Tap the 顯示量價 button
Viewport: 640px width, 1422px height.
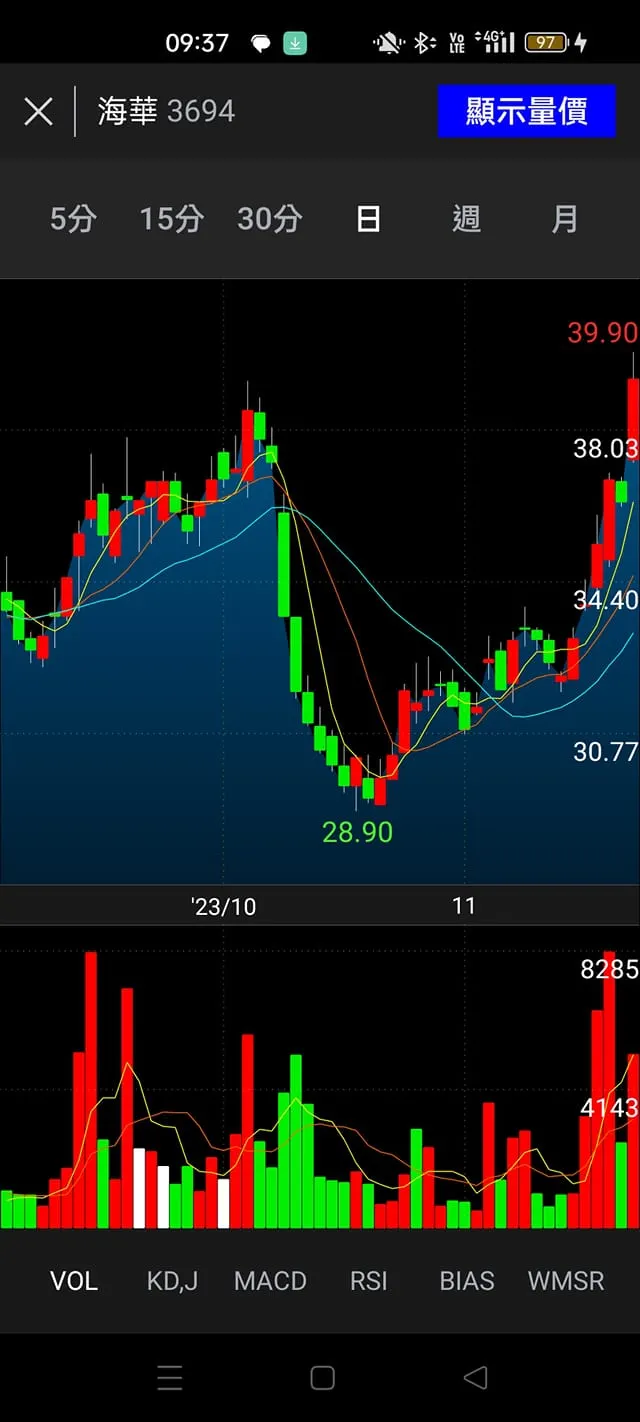[526, 111]
